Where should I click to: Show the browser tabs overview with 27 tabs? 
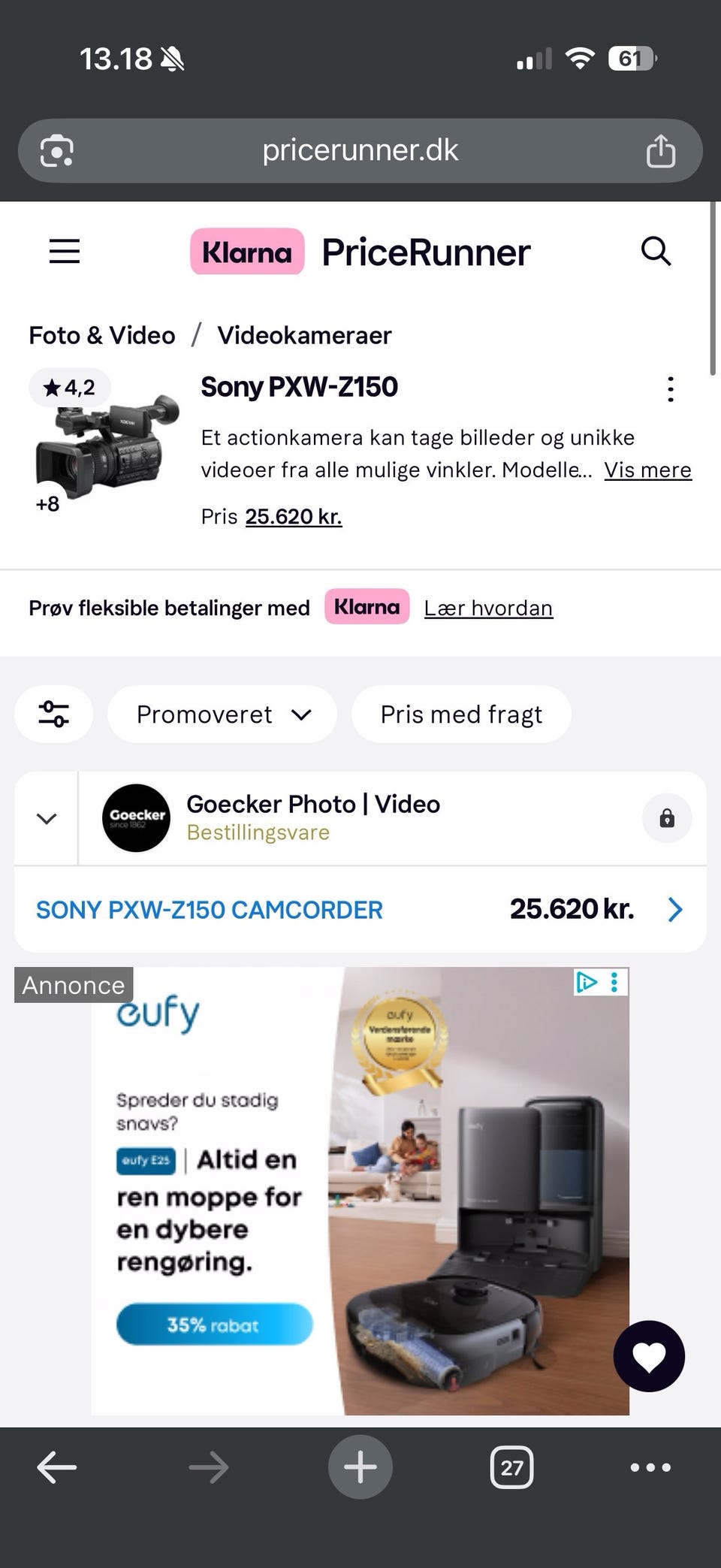511,1467
